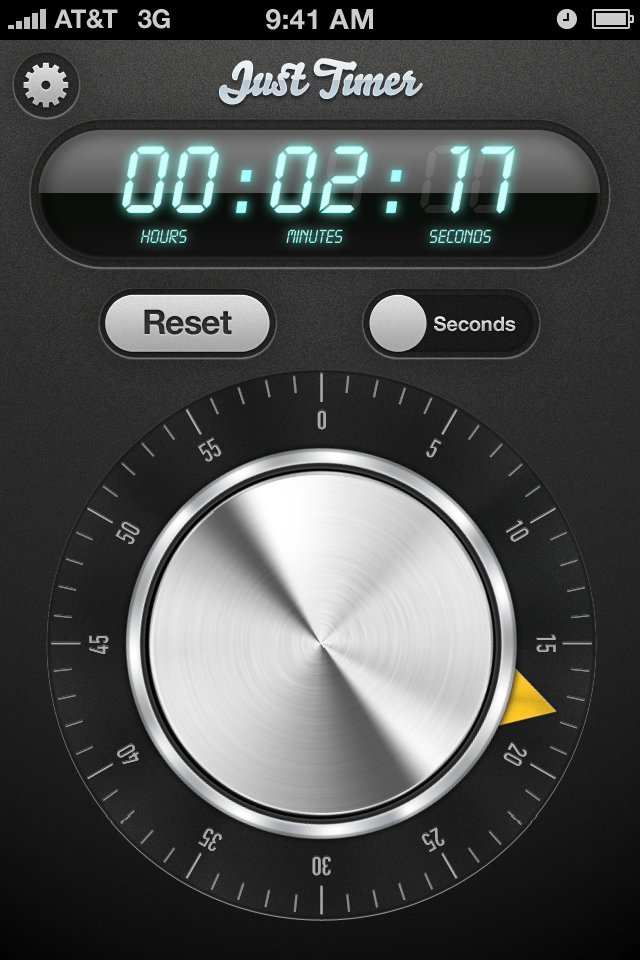Tap the Reset button

[187, 323]
